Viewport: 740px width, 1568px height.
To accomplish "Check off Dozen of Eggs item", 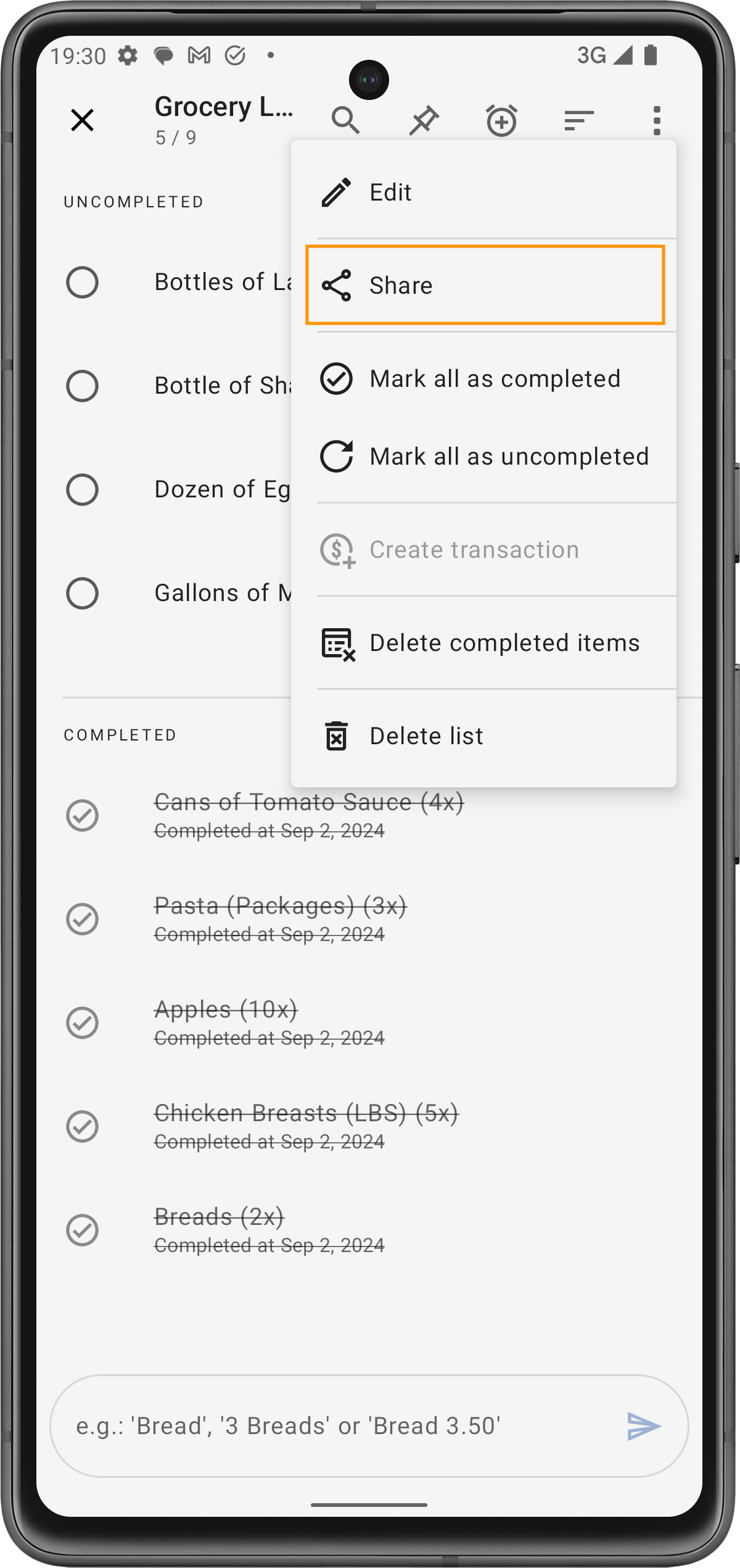I will point(82,490).
